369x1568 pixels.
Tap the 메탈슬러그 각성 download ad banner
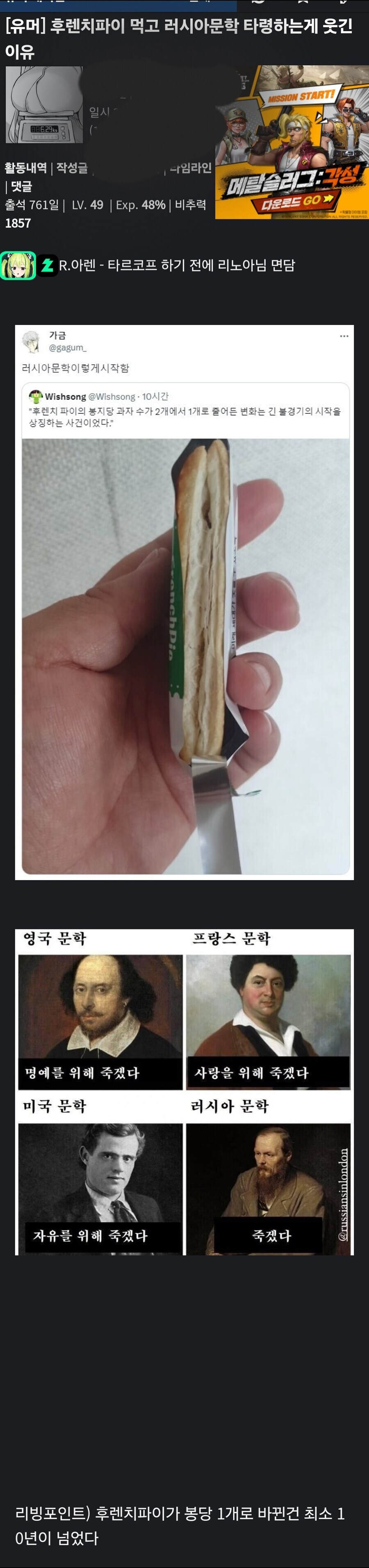(x=292, y=141)
